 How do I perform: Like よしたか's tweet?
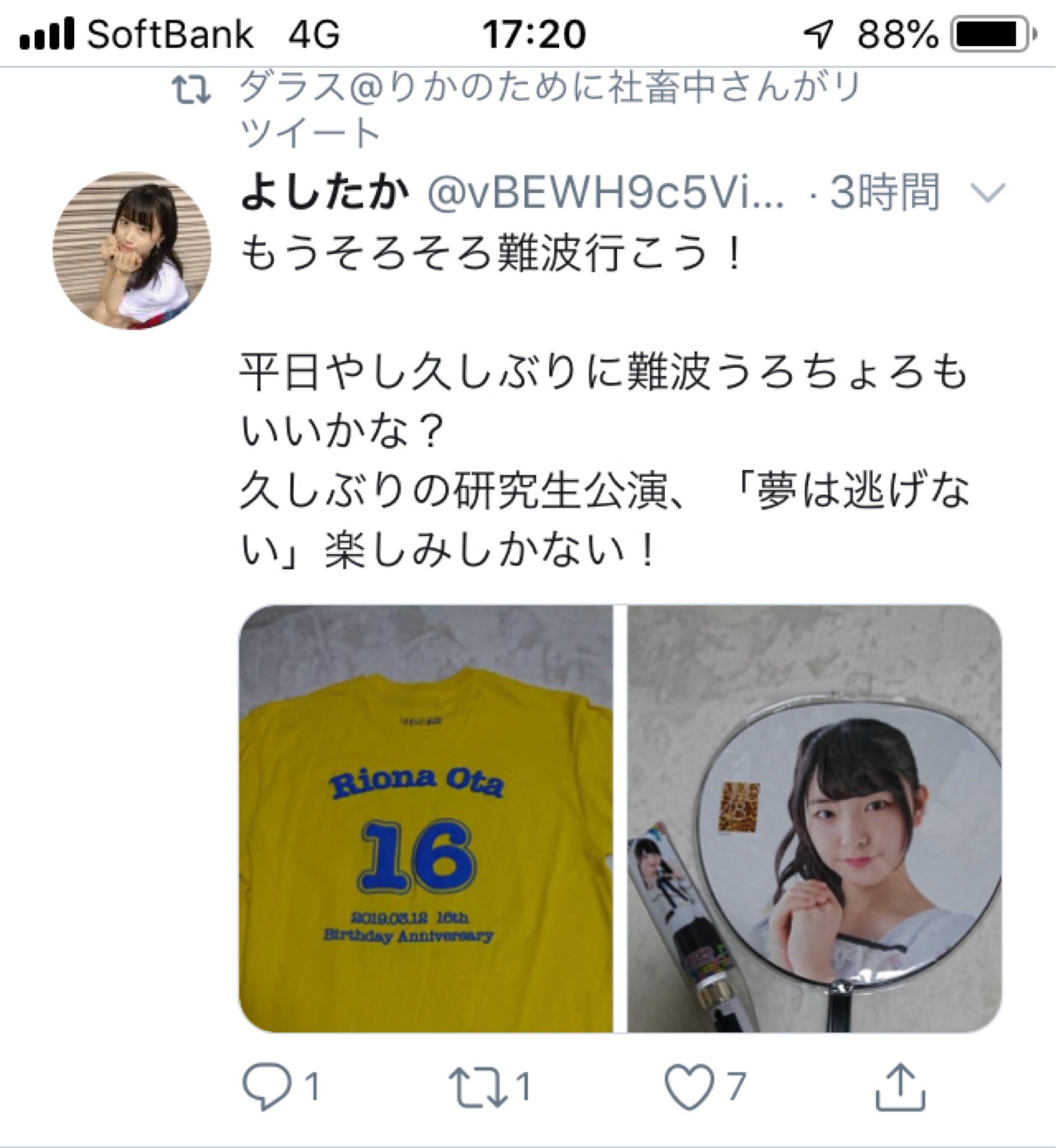[x=689, y=1086]
